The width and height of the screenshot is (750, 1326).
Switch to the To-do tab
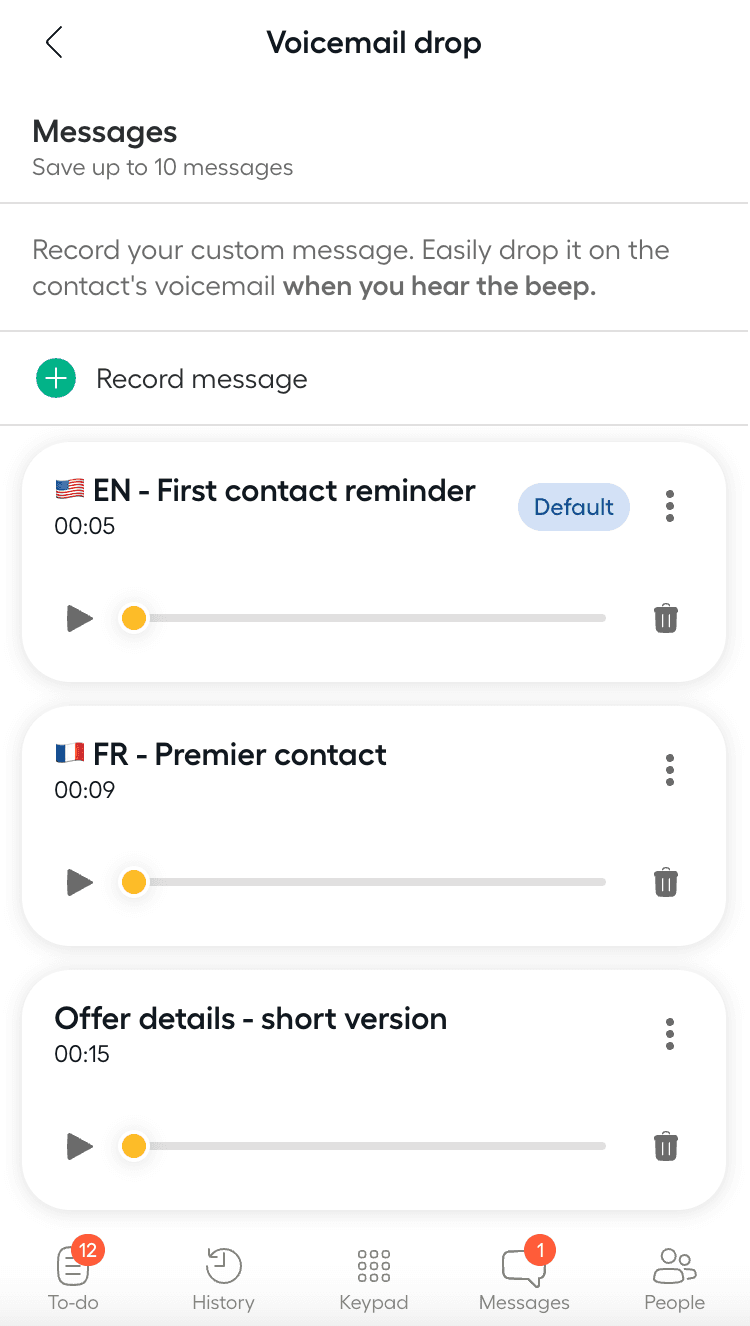click(x=74, y=1278)
